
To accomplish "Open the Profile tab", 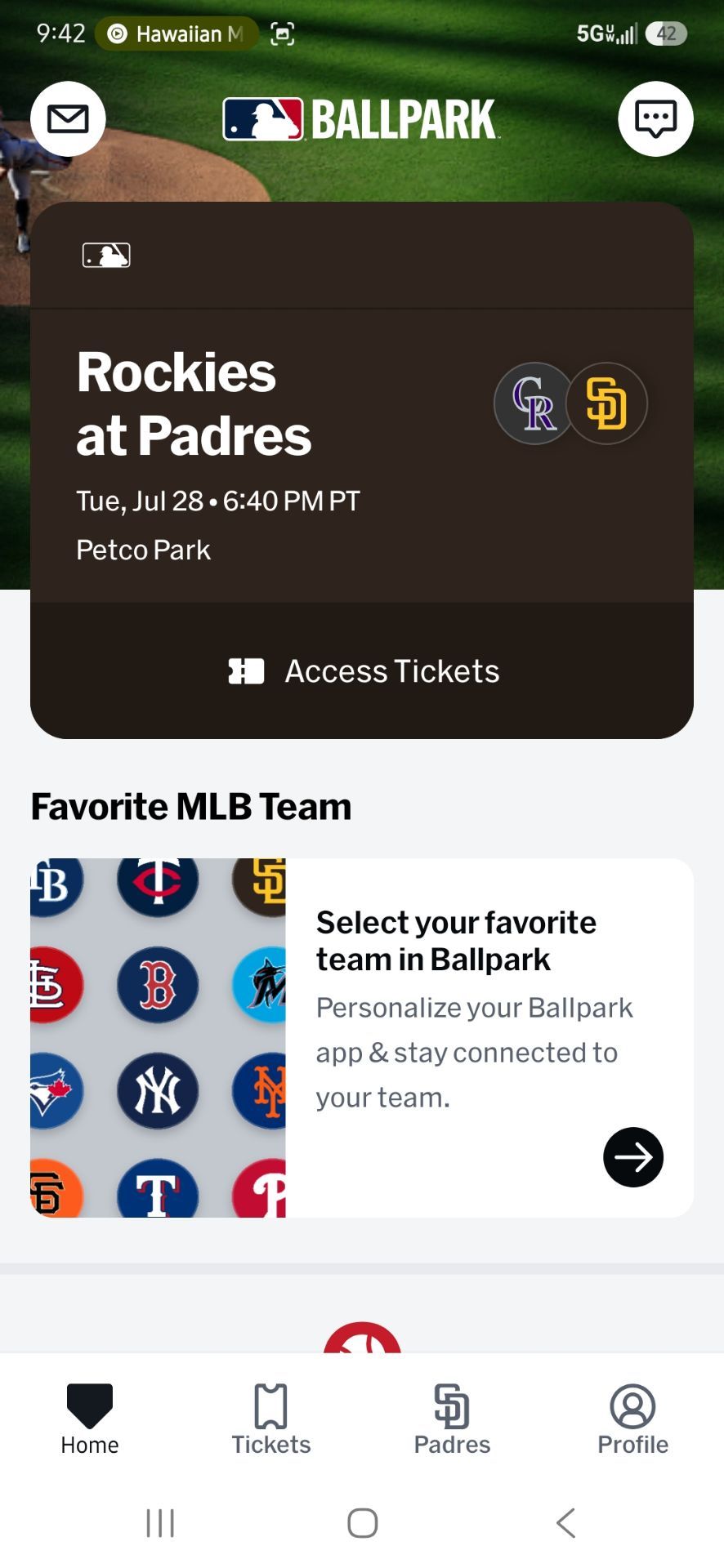I will (x=633, y=1419).
